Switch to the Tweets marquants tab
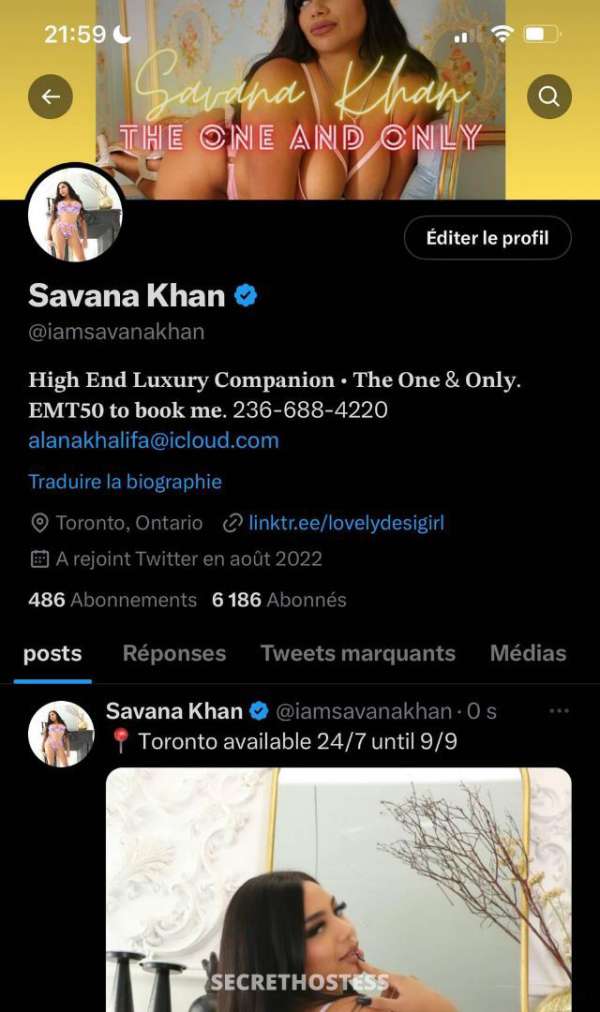Screen dimensions: 600x1012 pos(358,654)
